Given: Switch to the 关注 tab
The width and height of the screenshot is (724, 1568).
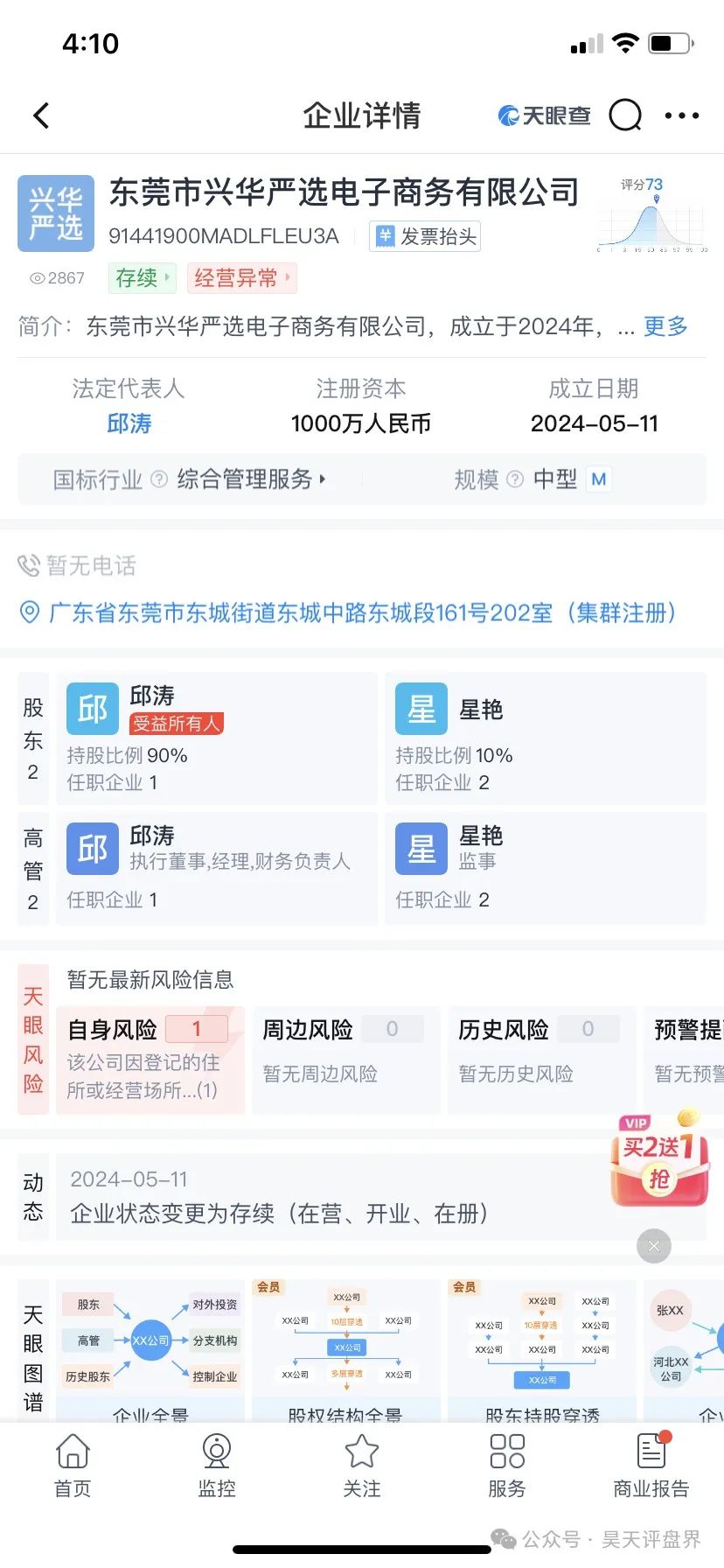Looking at the screenshot, I should 361,1466.
